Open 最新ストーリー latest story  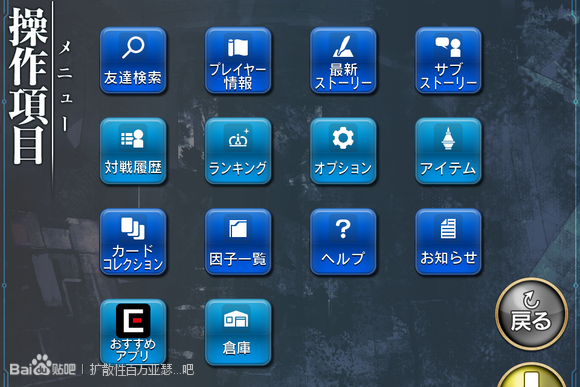pyautogui.click(x=343, y=60)
